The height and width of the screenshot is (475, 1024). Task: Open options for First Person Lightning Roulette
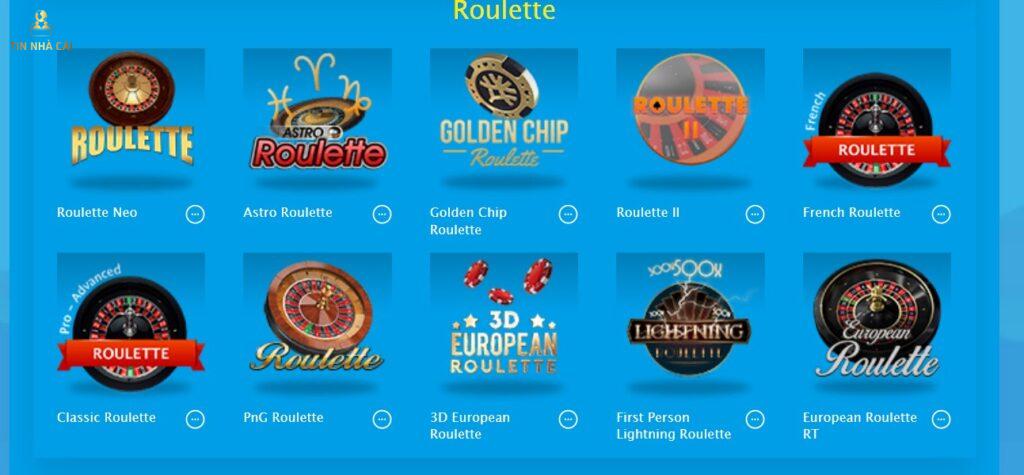[x=755, y=419]
